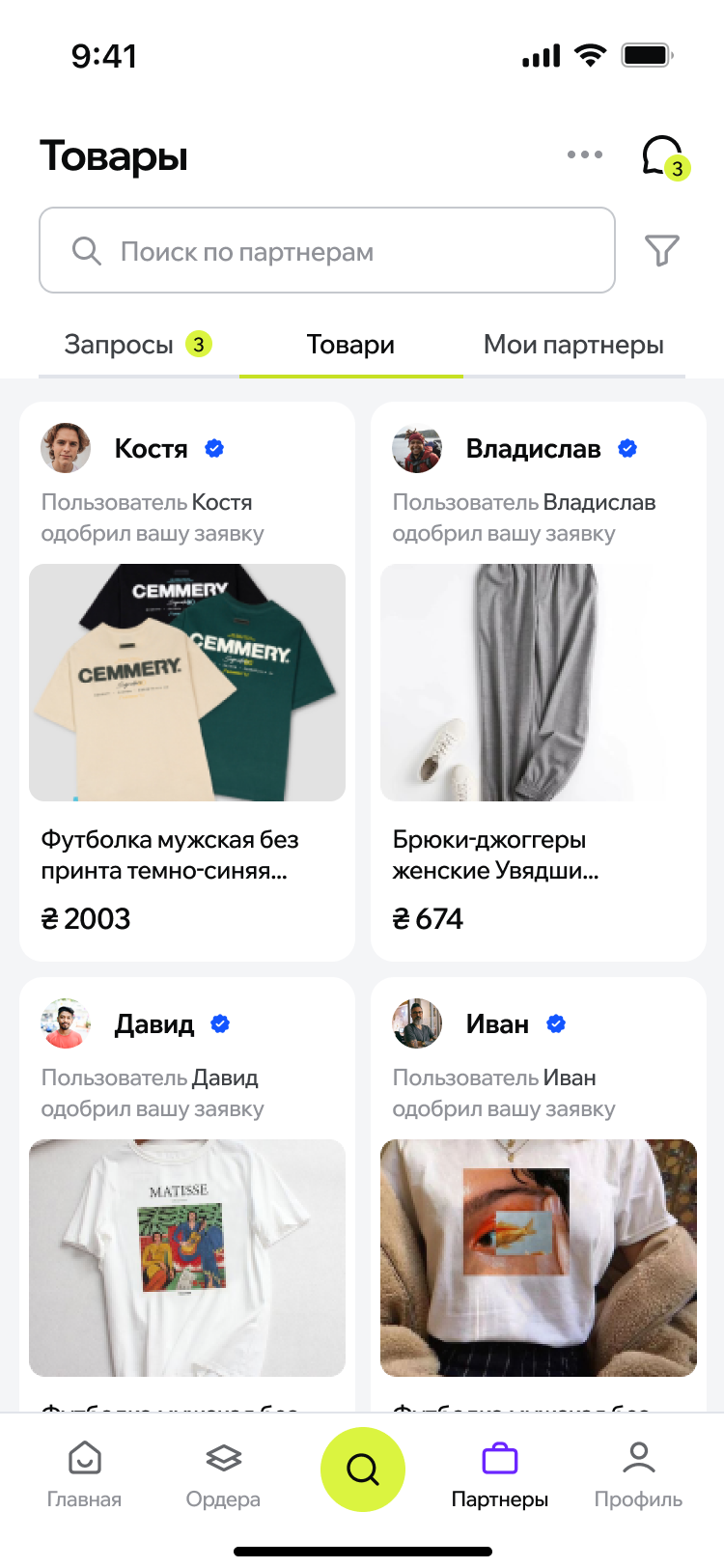The width and height of the screenshot is (724, 1568).
Task: Tap the partner search field
Action: [x=327, y=250]
